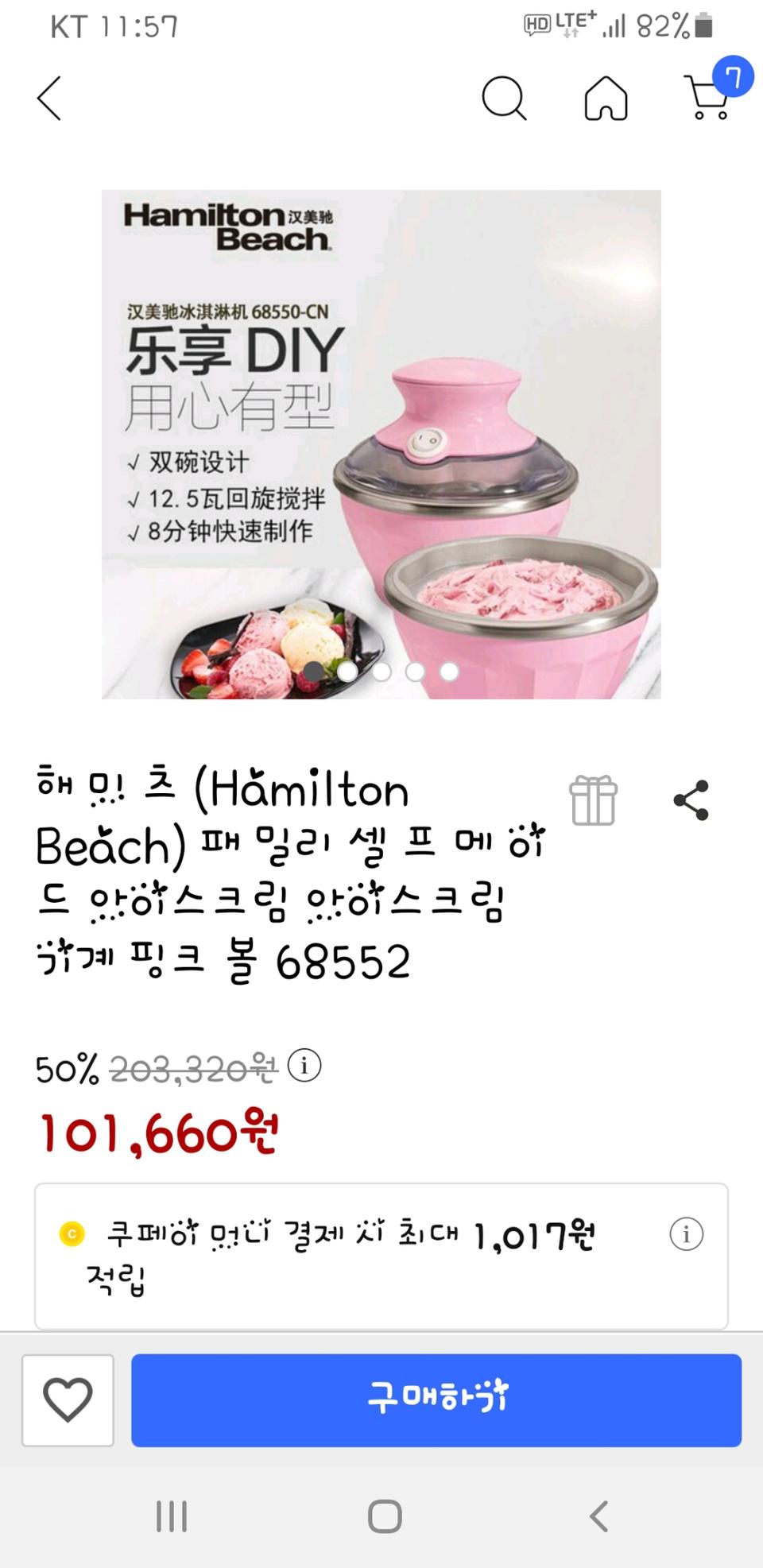Tap the yellow coin badge in rewards box
The image size is (763, 1568).
coord(71,1234)
